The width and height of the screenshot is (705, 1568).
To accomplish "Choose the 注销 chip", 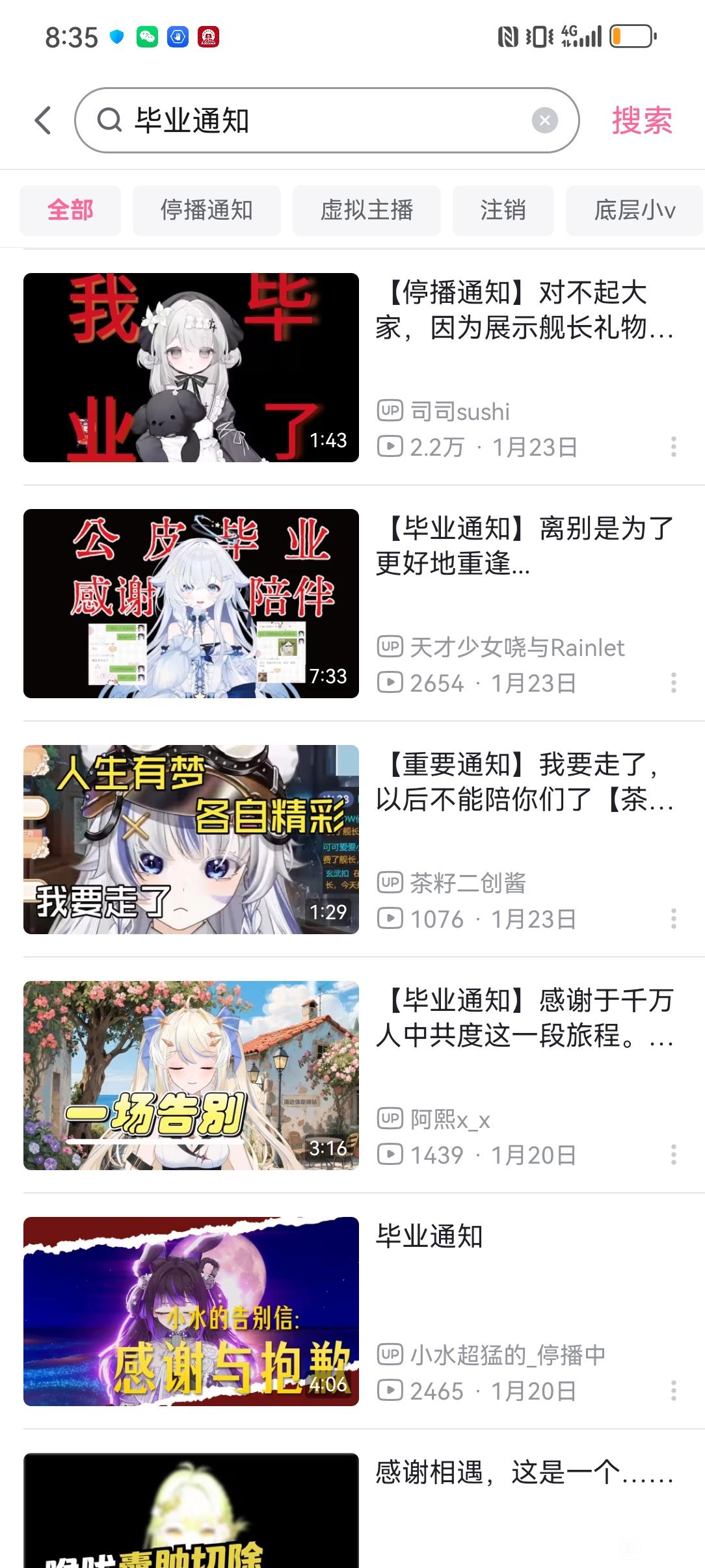I will [x=503, y=210].
